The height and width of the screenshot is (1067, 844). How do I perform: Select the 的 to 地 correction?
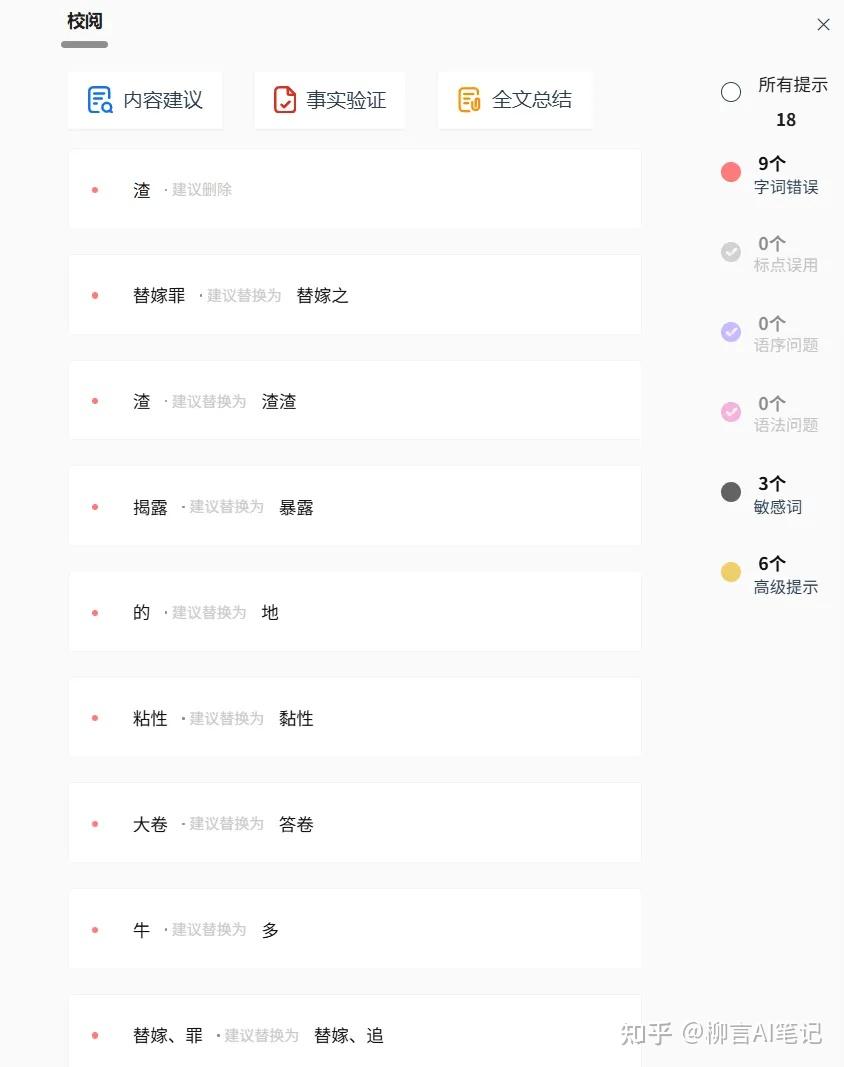pyautogui.click(x=354, y=612)
